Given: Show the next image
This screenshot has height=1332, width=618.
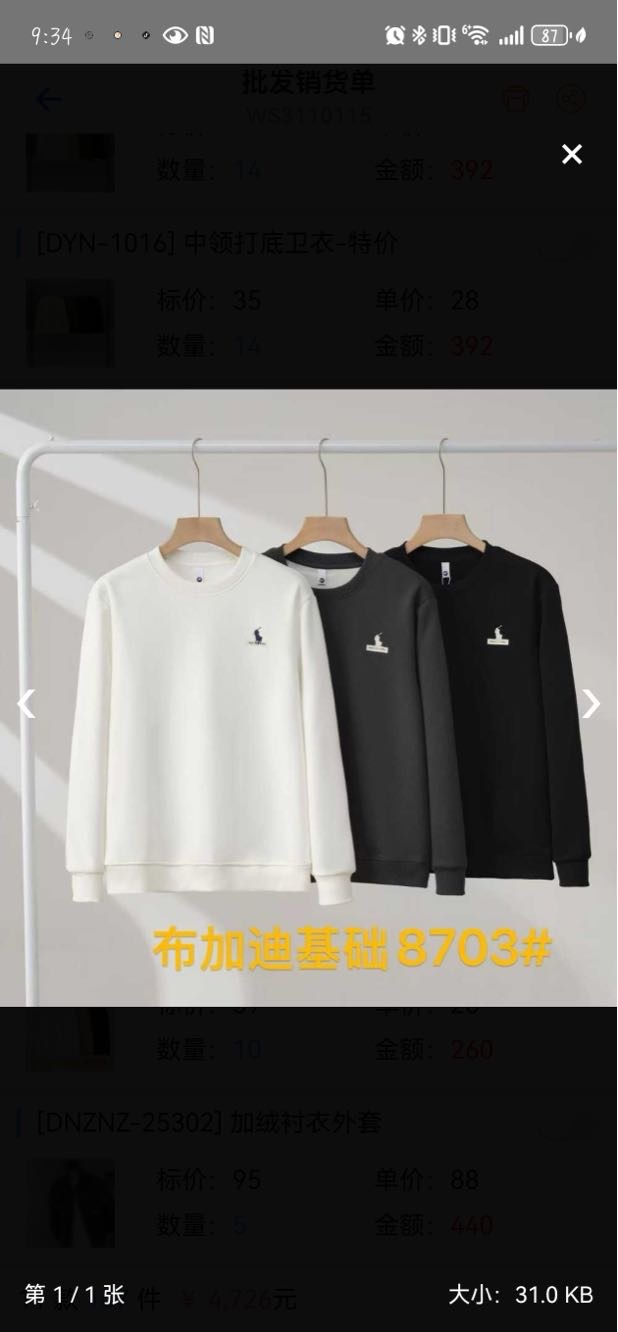Looking at the screenshot, I should pyautogui.click(x=591, y=703).
